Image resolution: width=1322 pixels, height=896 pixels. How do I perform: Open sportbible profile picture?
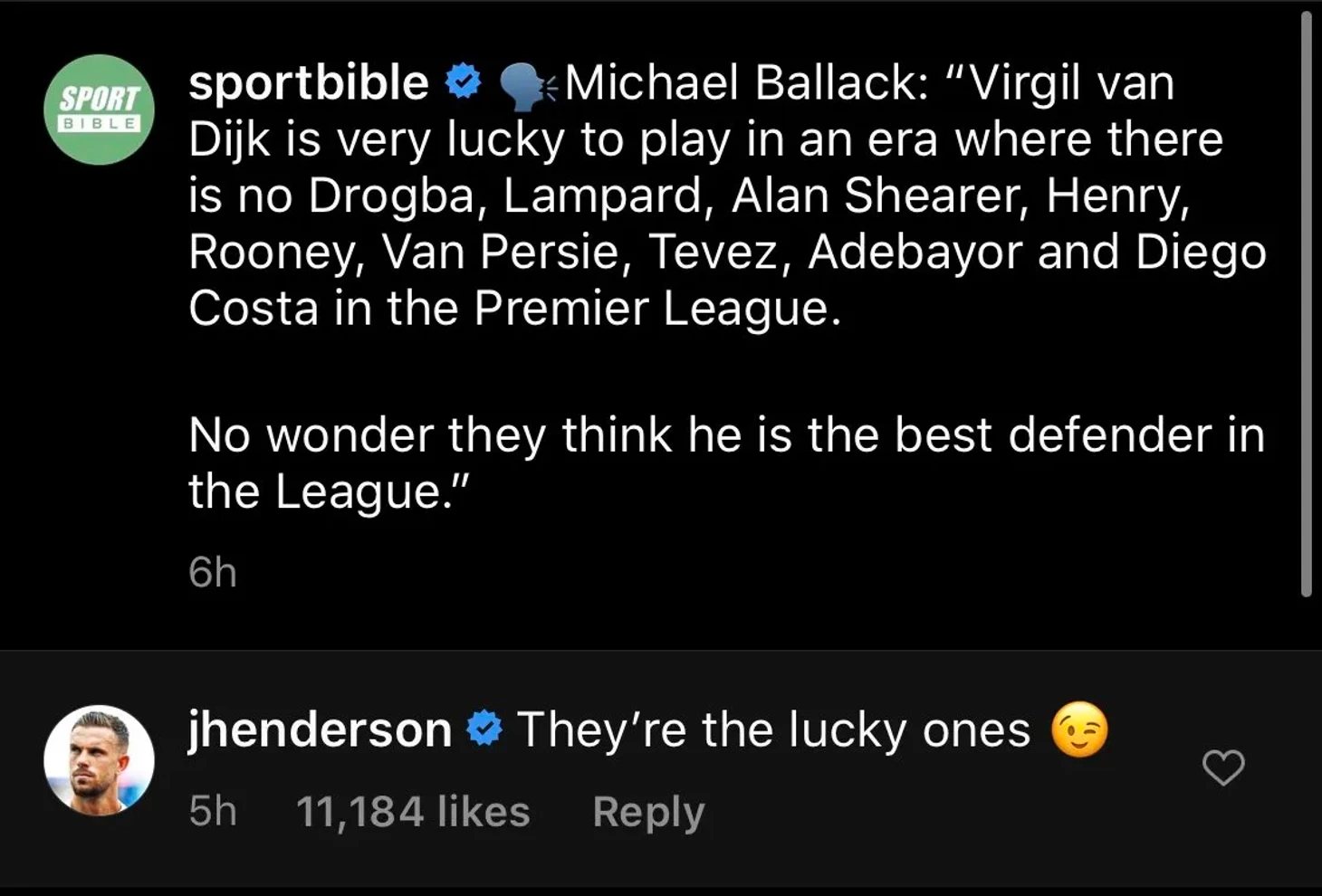[100, 110]
